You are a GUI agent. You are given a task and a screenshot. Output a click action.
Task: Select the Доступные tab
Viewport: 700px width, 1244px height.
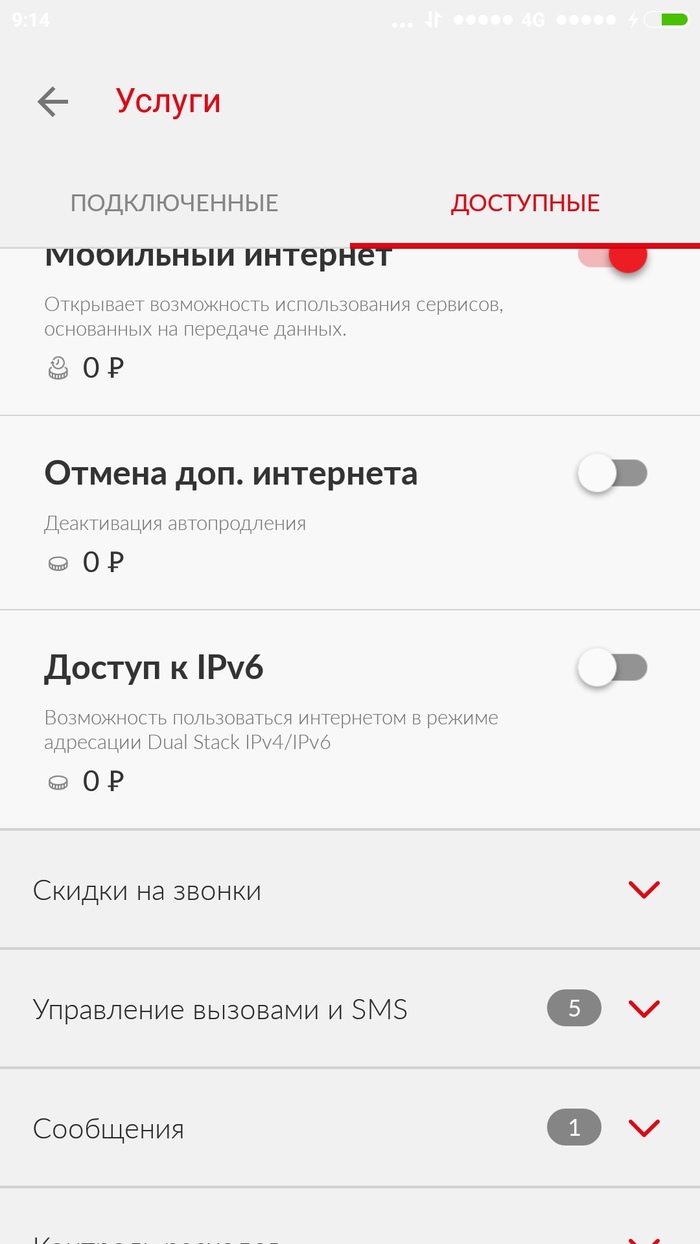525,203
